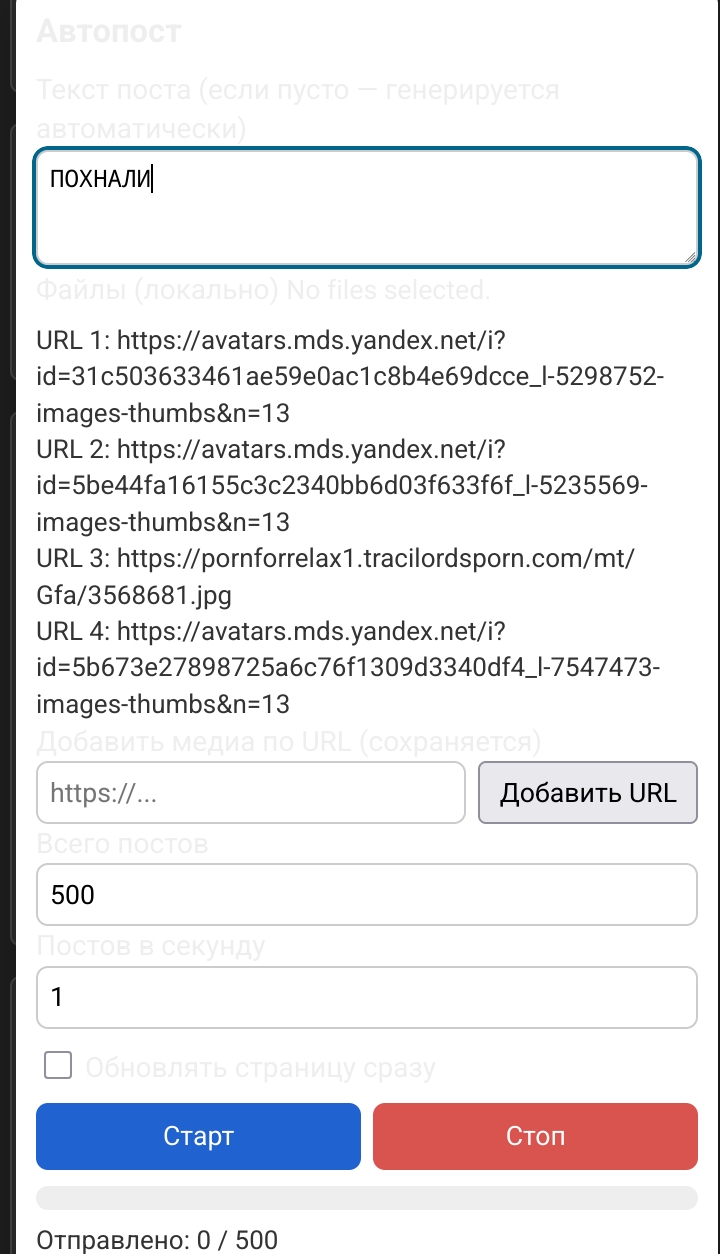
Task: Edit the Всего постов field showing 500
Action: (x=366, y=894)
